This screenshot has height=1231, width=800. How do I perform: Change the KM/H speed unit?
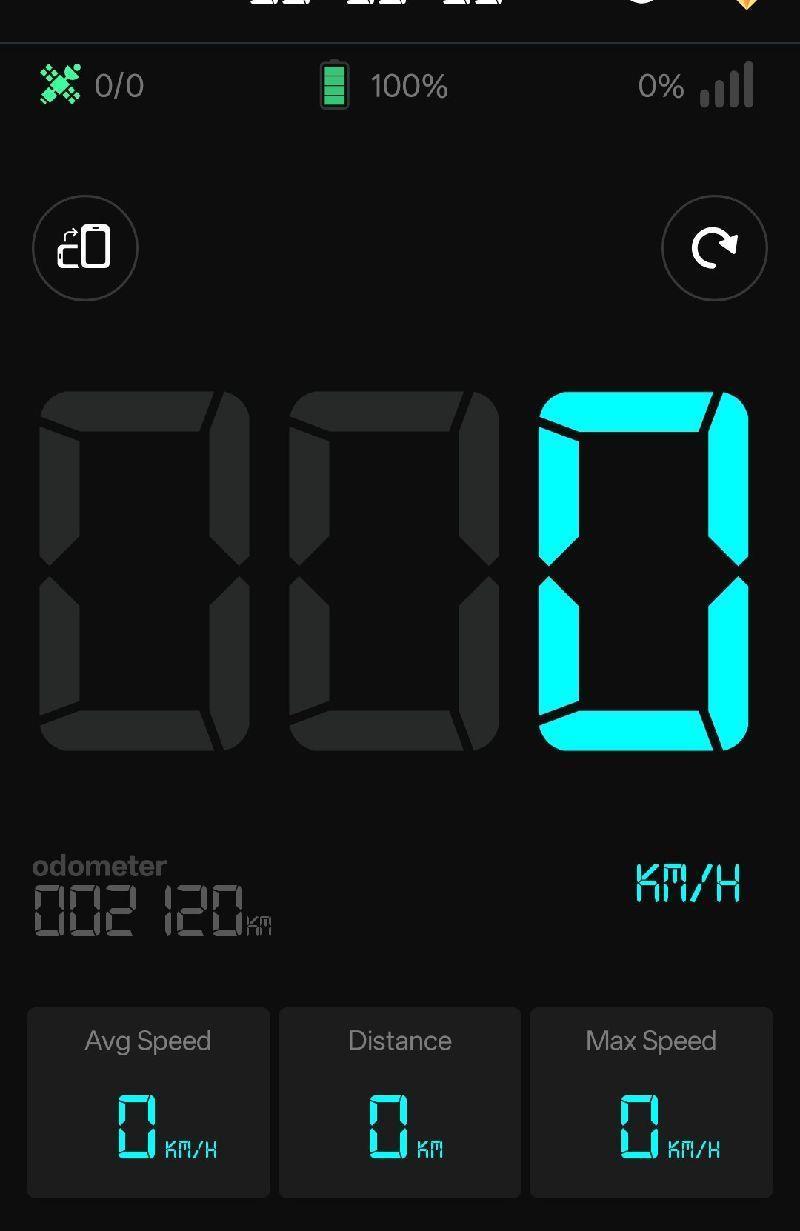click(688, 884)
